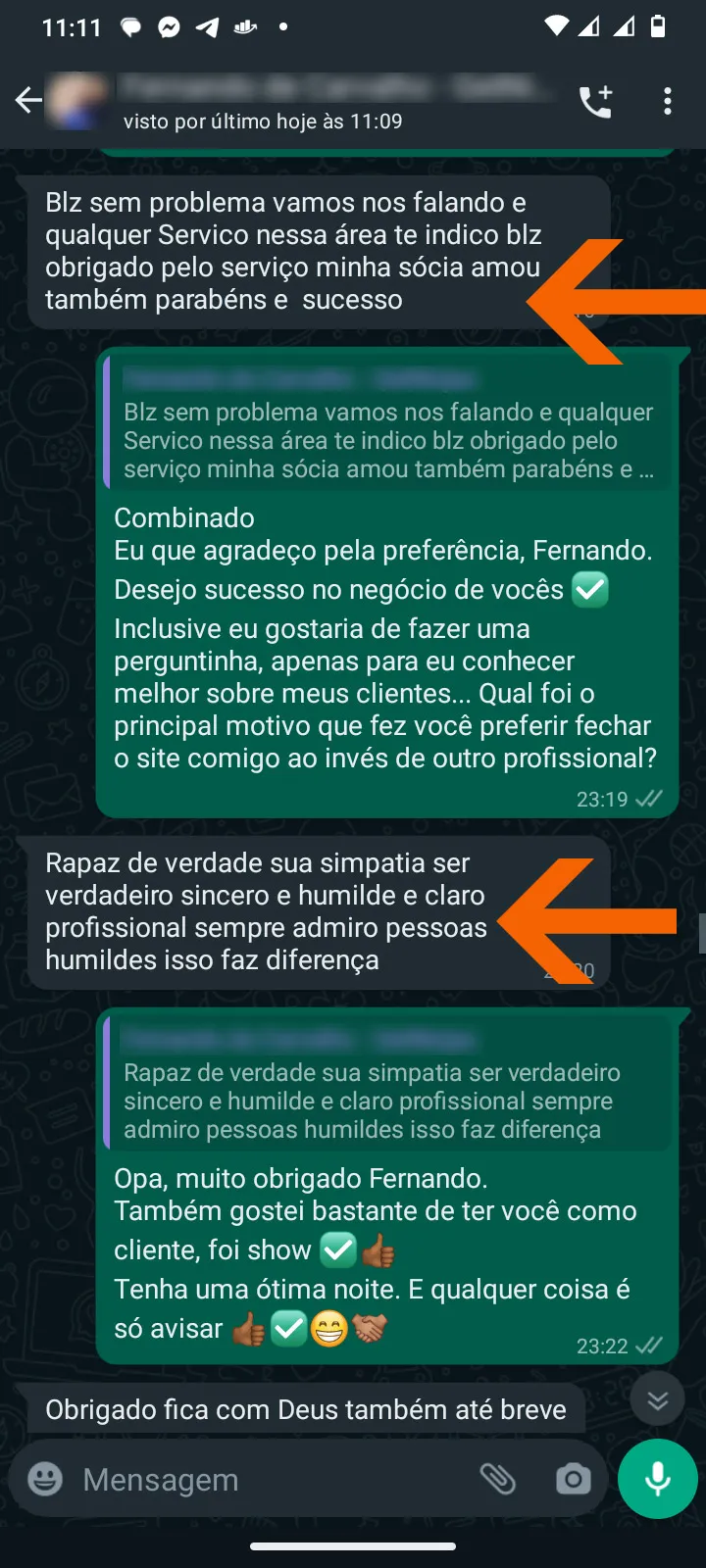This screenshot has width=706, height=1568.
Task: Navigate back with the arrow icon
Action: pos(29,100)
